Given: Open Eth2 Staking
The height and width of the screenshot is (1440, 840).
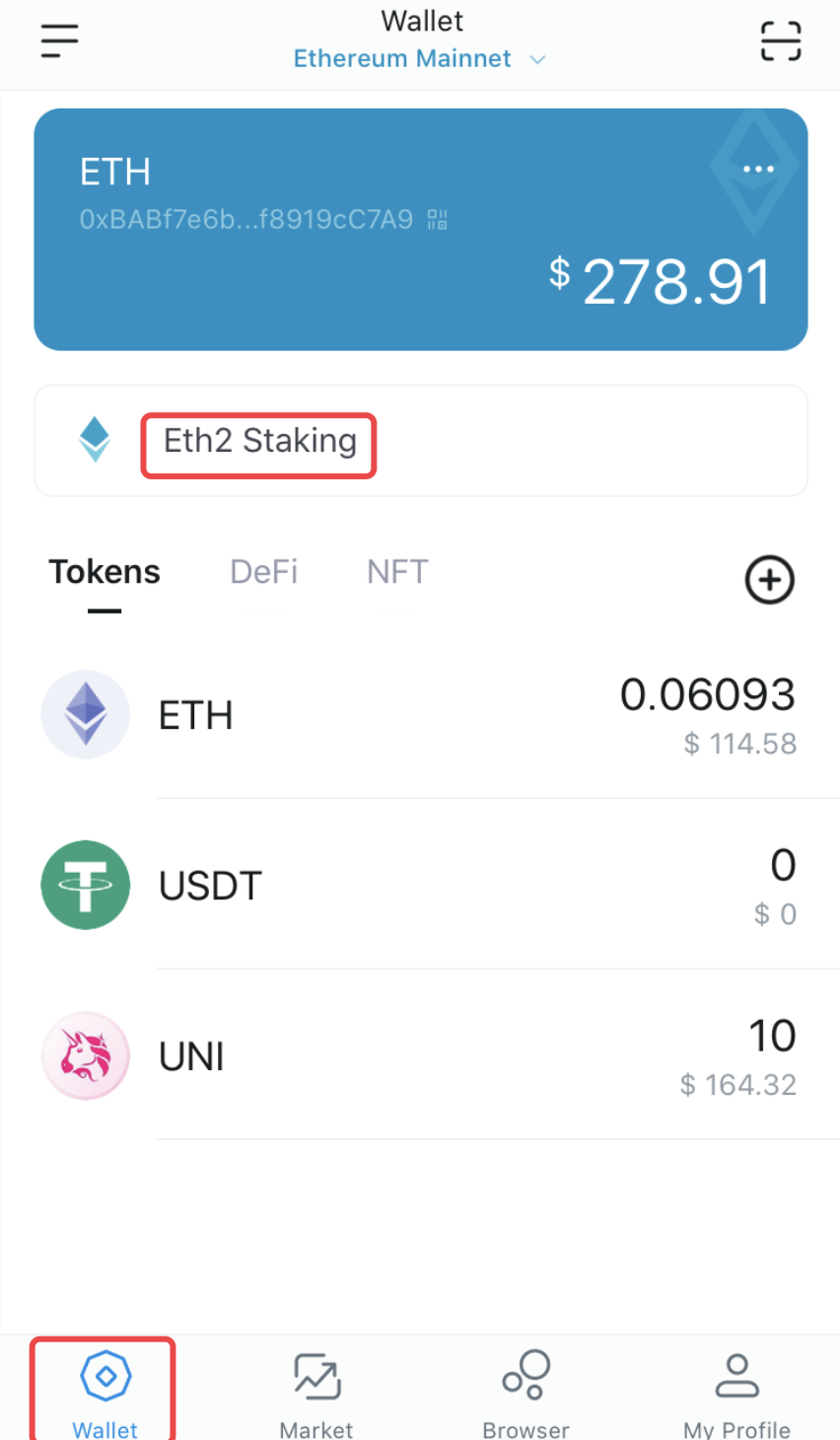Looking at the screenshot, I should coord(259,441).
